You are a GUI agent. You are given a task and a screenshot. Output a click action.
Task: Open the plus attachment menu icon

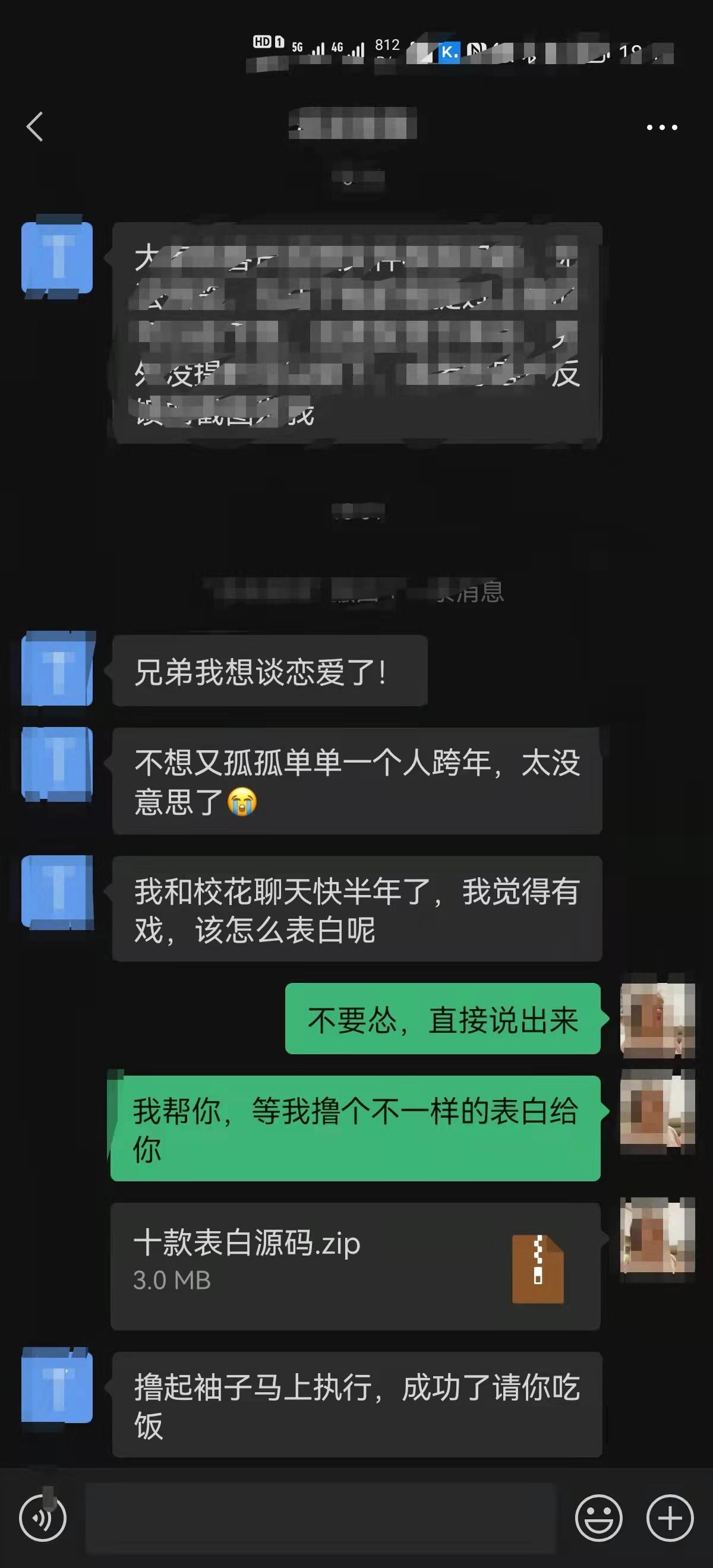click(x=669, y=1518)
